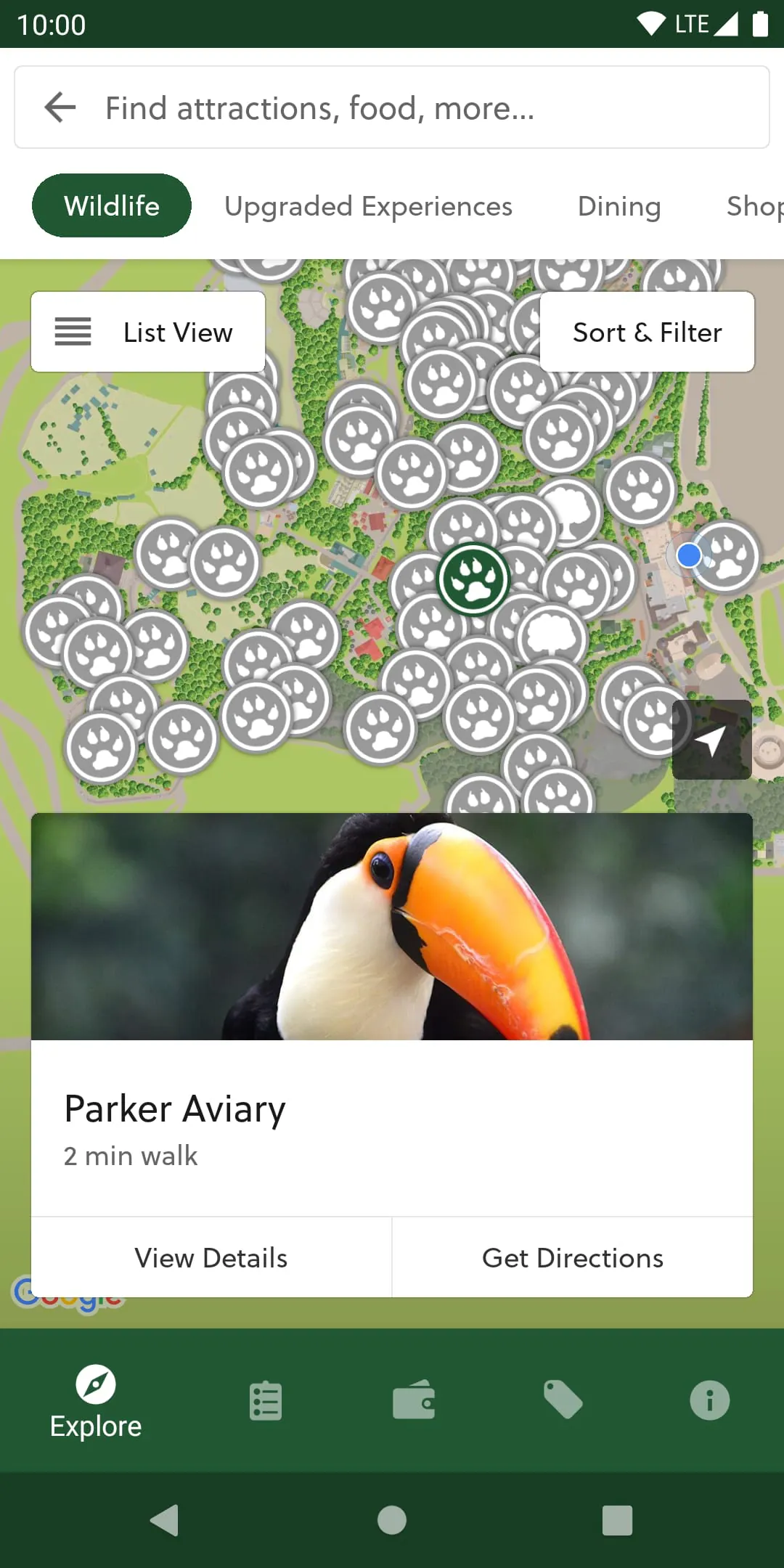The width and height of the screenshot is (784, 1568).
Task: Go back using system navigation button
Action: pyautogui.click(x=165, y=1520)
